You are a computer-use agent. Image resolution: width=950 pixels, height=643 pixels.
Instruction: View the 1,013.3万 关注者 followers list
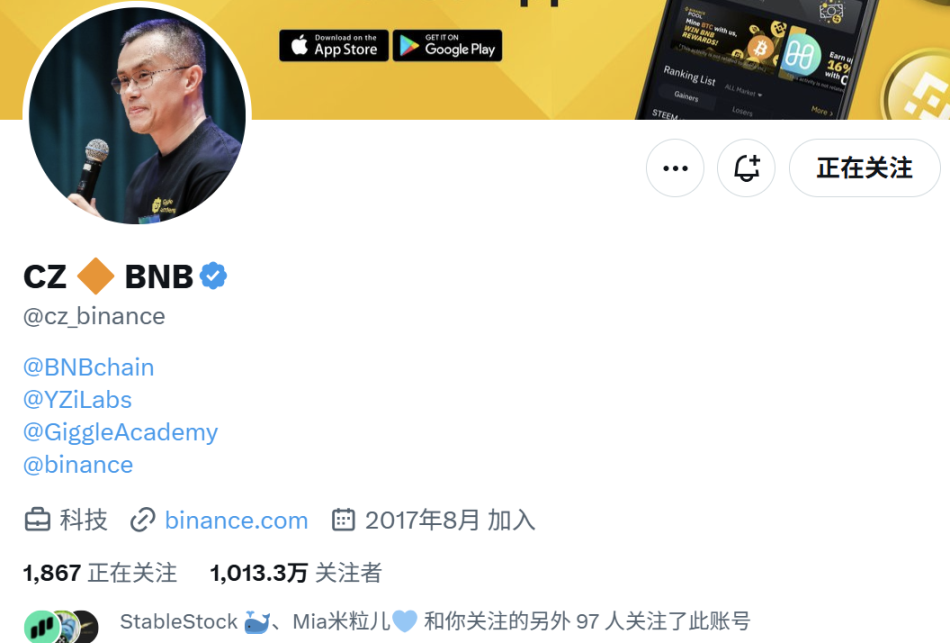pyautogui.click(x=296, y=573)
